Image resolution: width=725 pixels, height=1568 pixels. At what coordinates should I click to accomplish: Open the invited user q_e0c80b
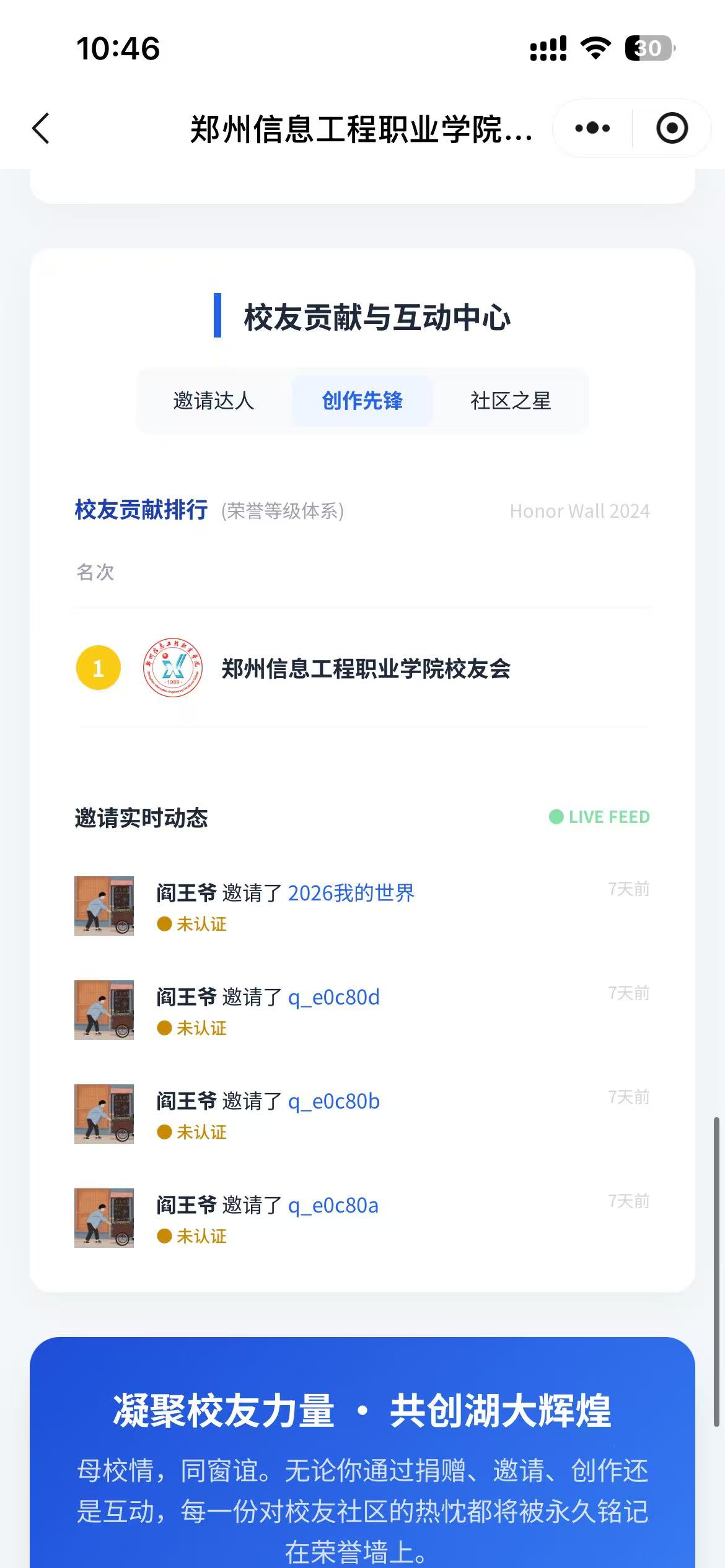point(333,1100)
